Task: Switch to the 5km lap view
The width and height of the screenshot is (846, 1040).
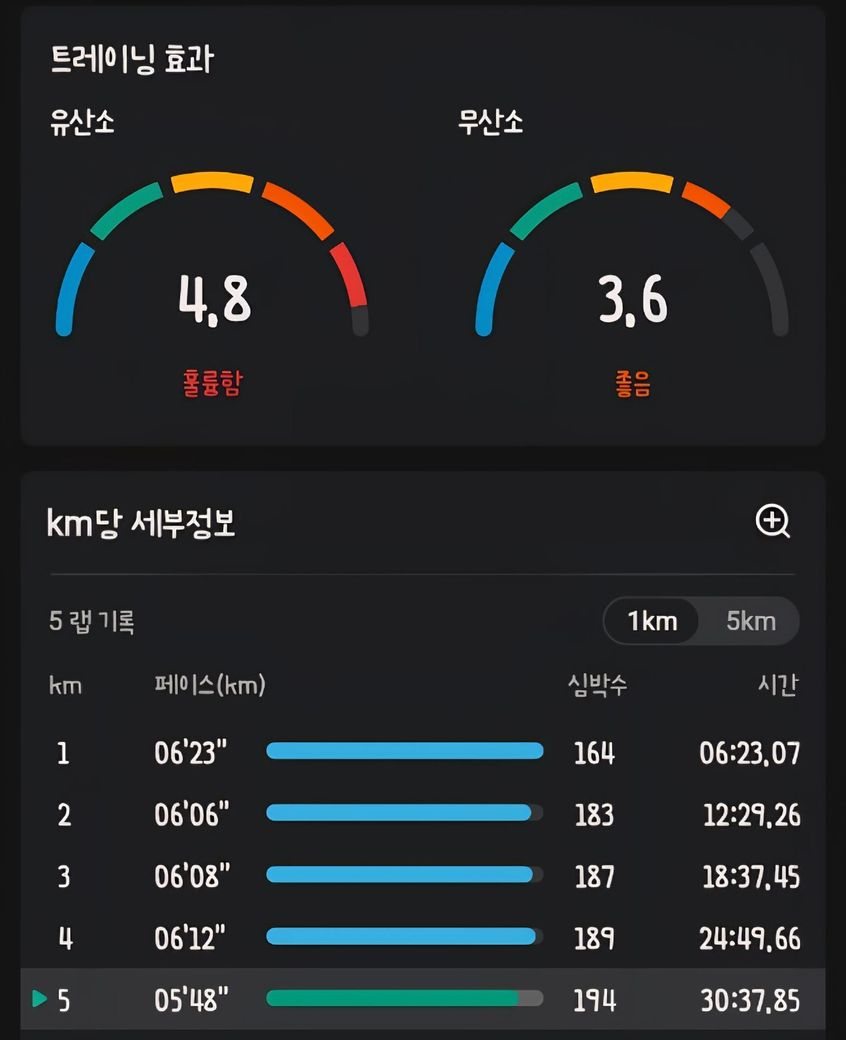Action: (750, 621)
